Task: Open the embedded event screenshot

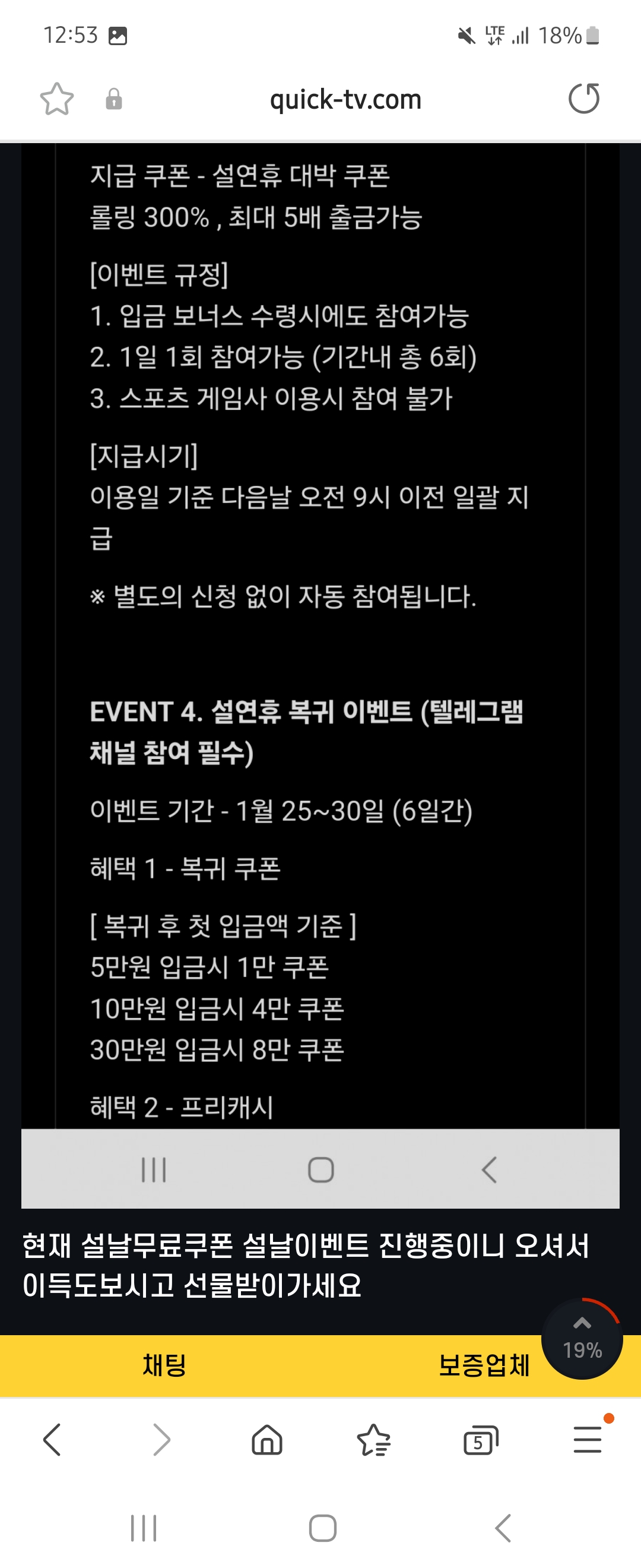Action: coord(320,676)
